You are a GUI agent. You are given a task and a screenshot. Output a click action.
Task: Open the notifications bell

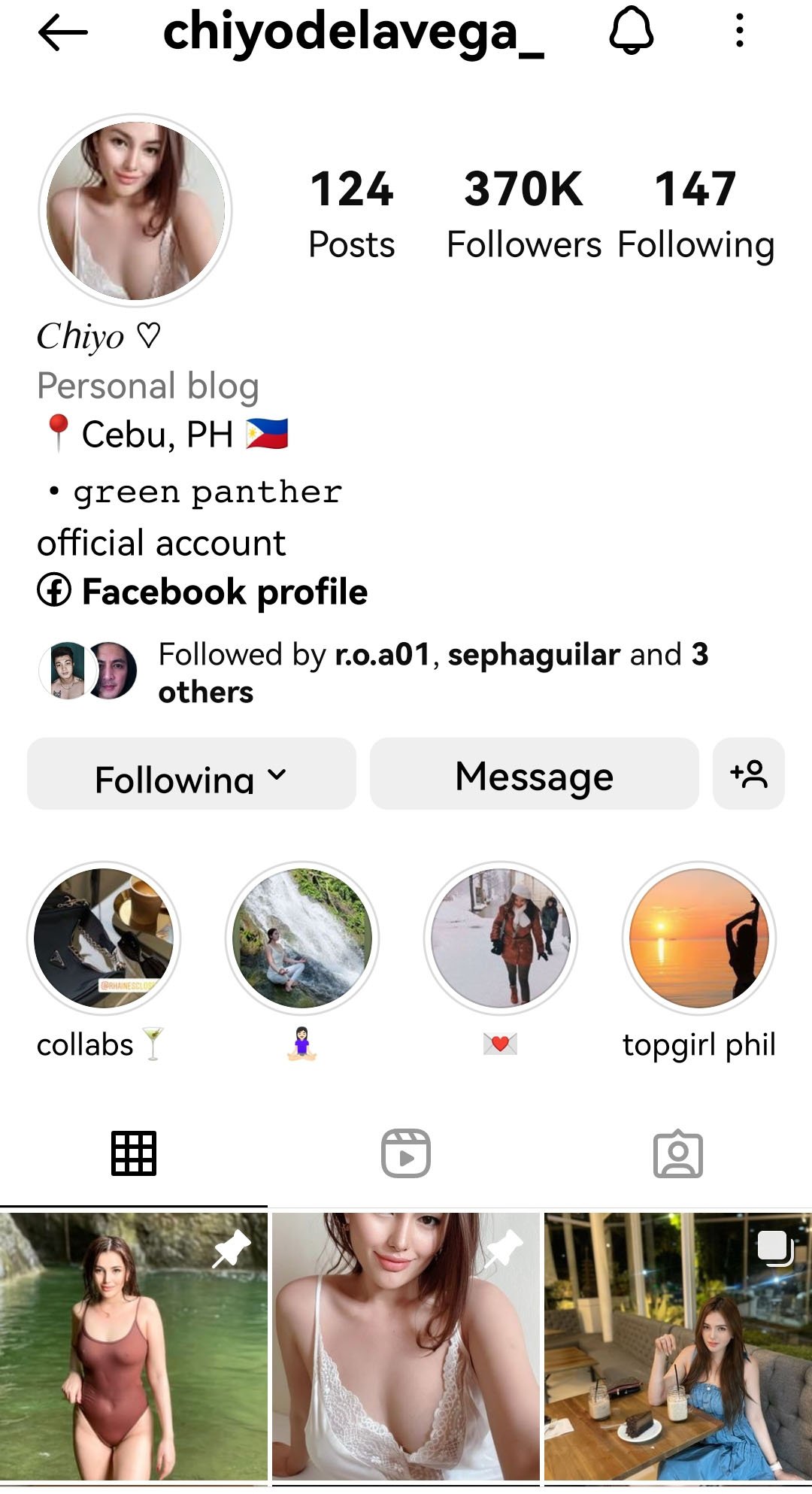(631, 32)
